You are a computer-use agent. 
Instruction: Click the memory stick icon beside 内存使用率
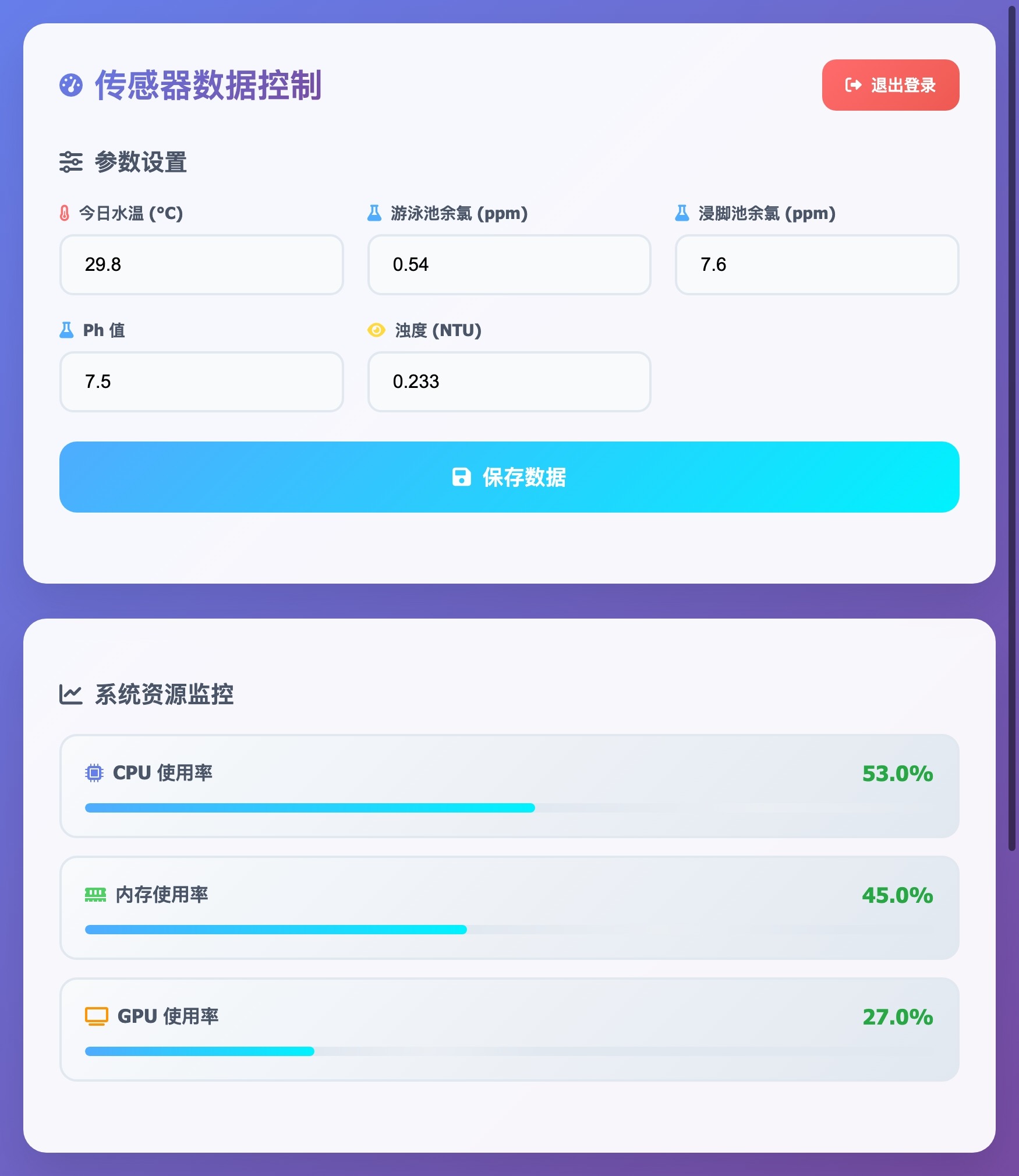[x=94, y=895]
